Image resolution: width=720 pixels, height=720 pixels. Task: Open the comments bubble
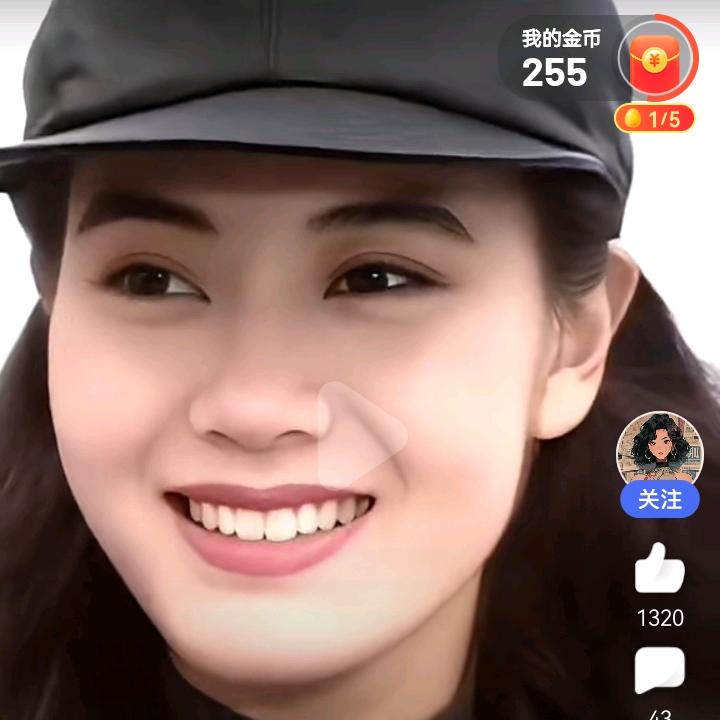(x=659, y=671)
